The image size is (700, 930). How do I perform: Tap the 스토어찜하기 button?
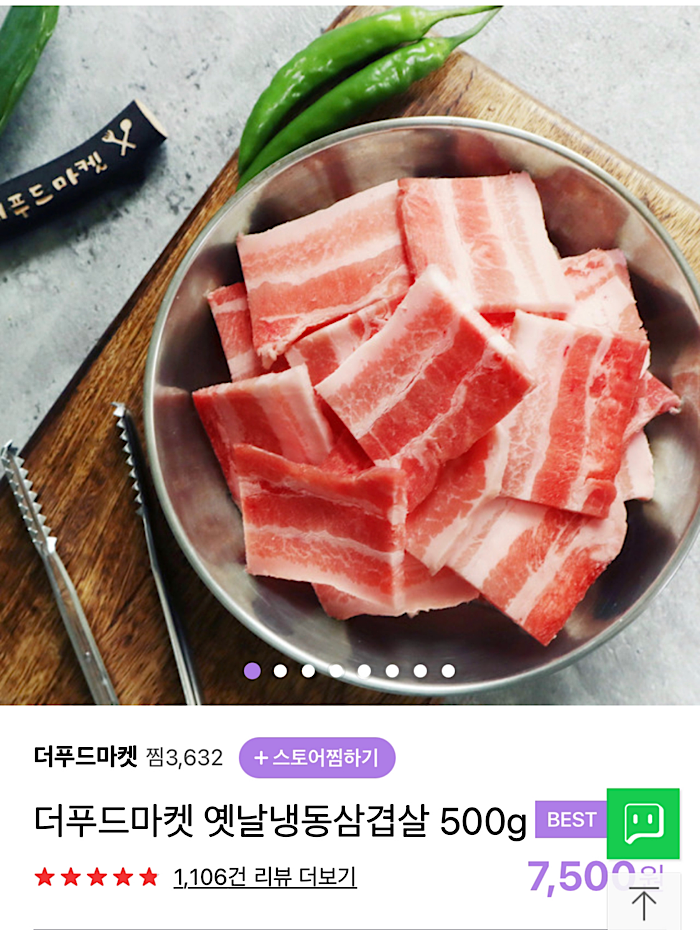coord(317,758)
